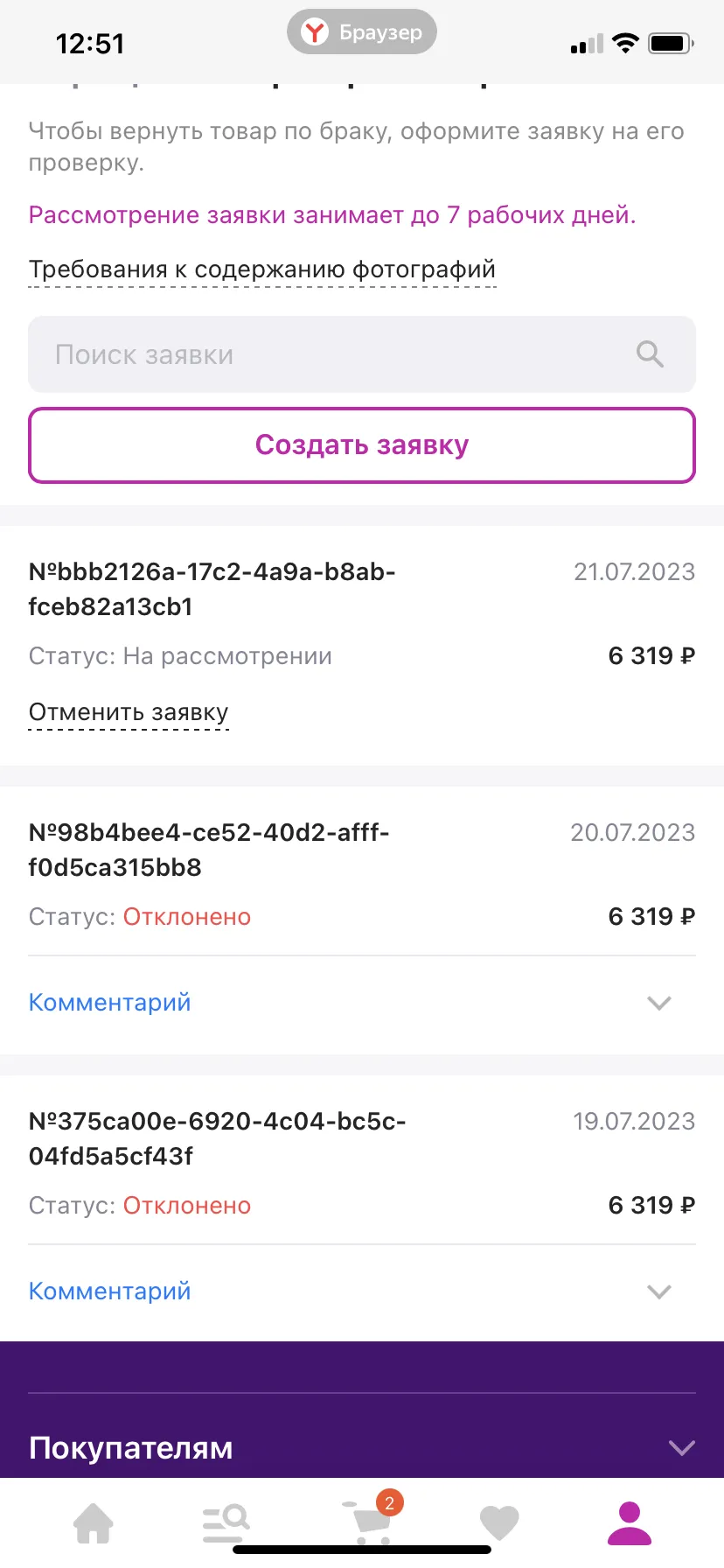Cancel the request dated 21.07.2023

point(129,712)
